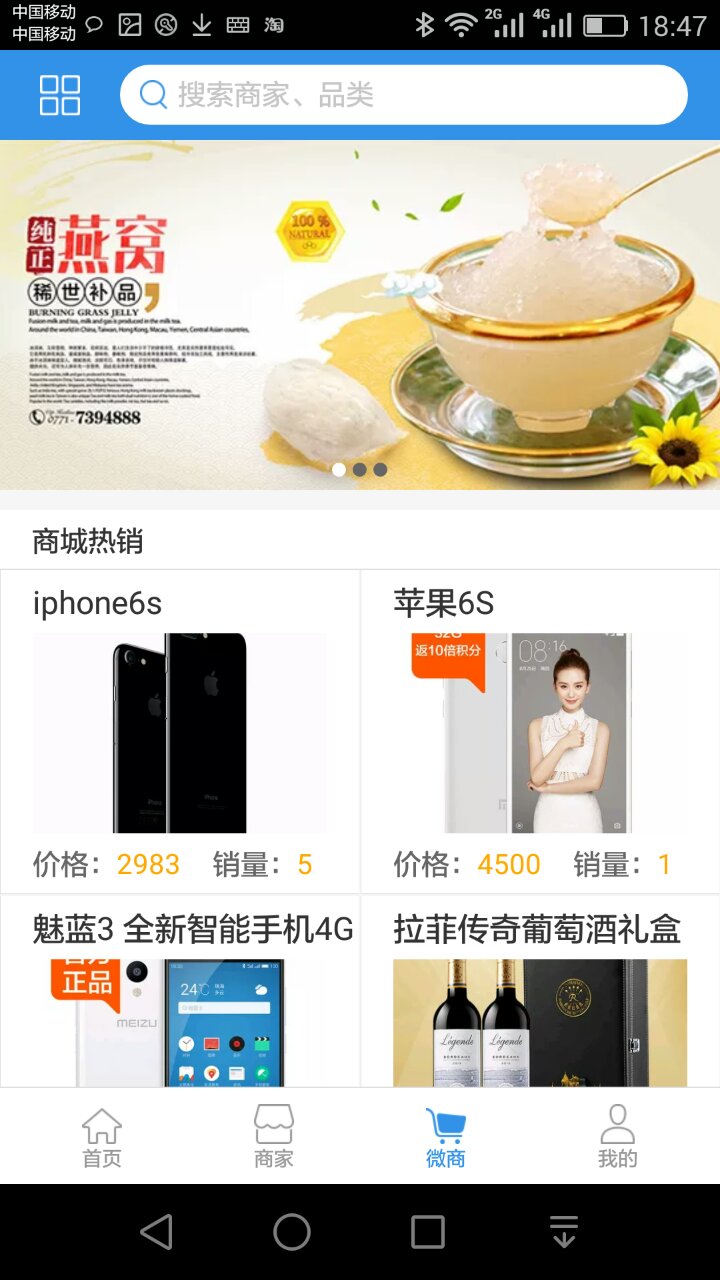Tap the system back button
This screenshot has width=720, height=1280.
coord(156,1232)
